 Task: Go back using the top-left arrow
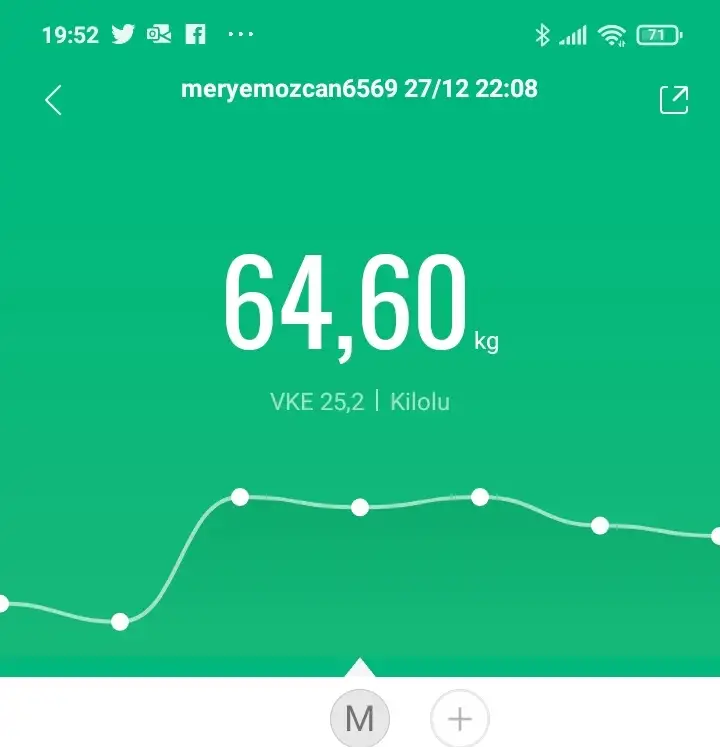54,100
